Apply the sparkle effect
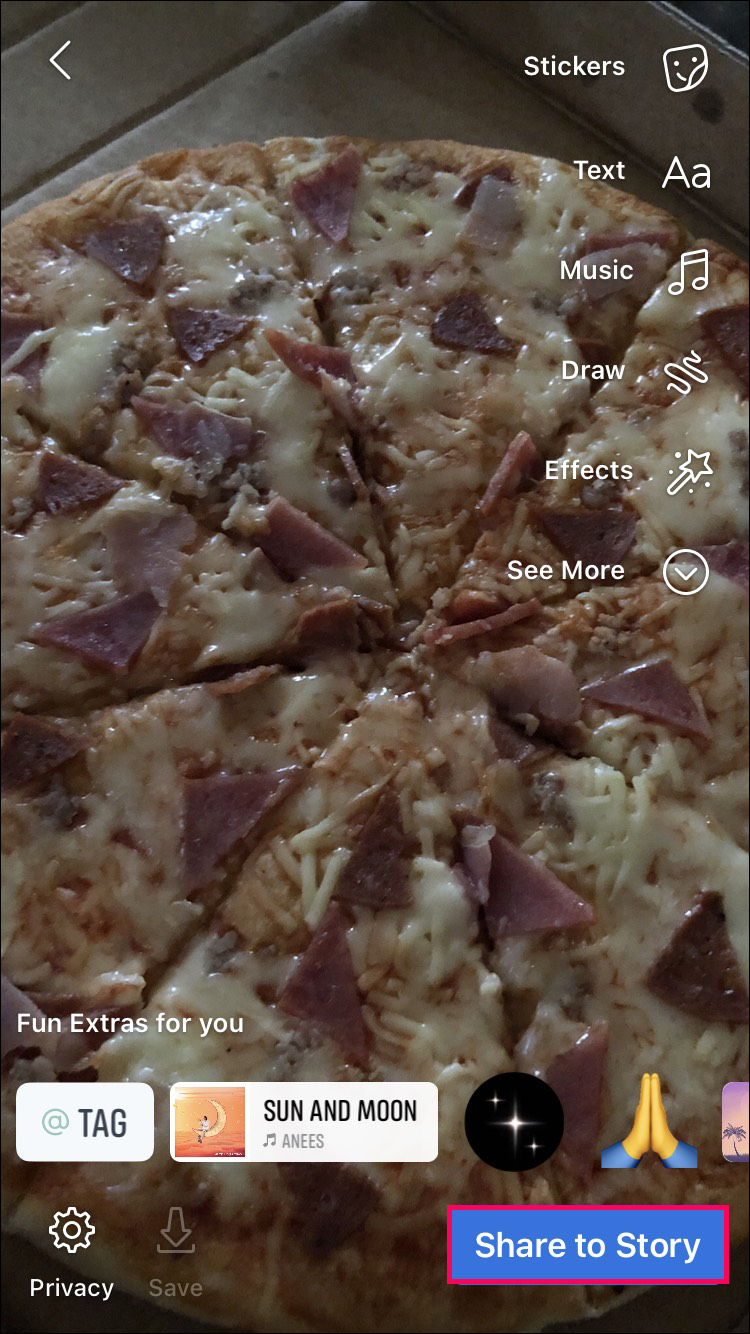Screen dimensions: 750x1334 coord(514,1122)
